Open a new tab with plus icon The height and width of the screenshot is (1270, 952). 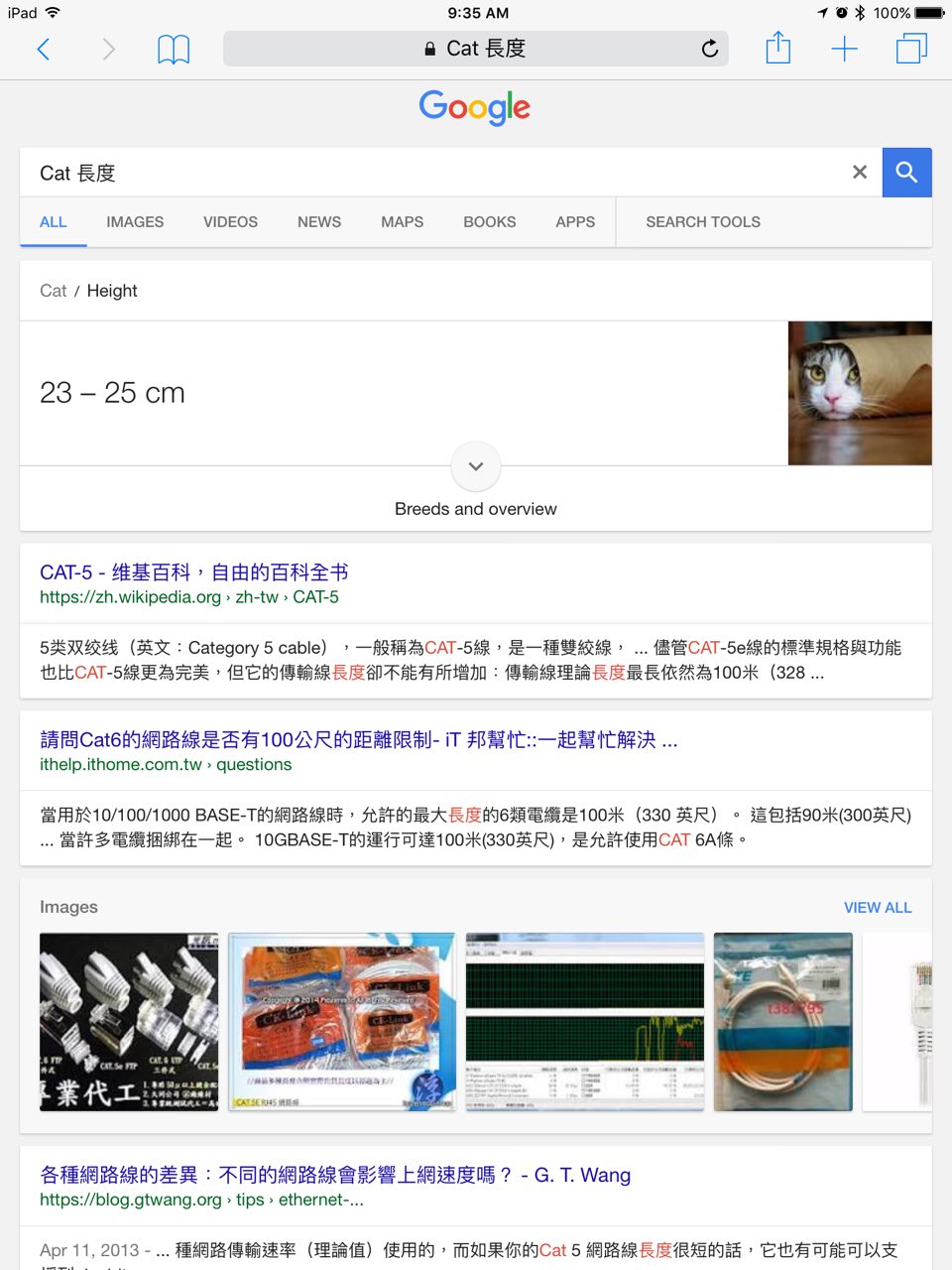(844, 49)
